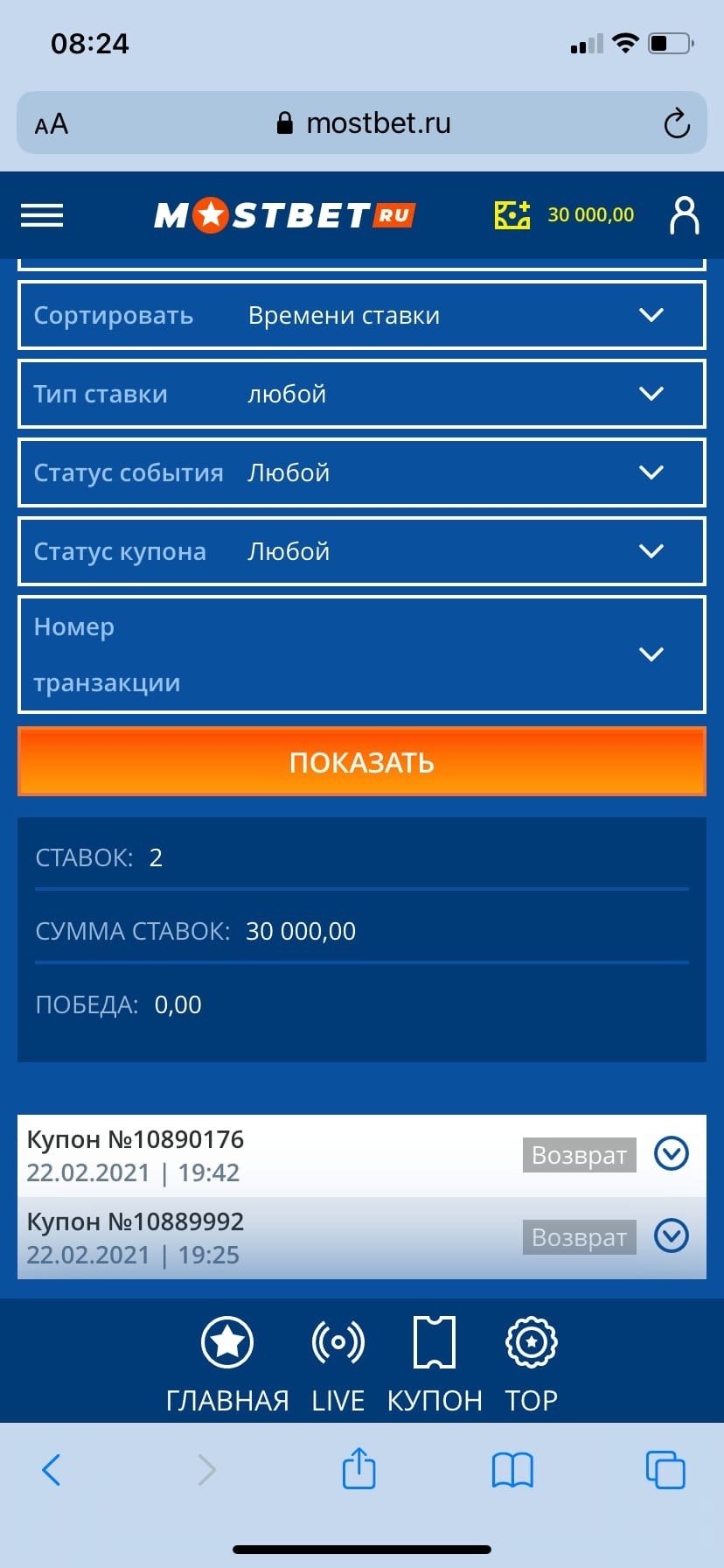Image resolution: width=724 pixels, height=1568 pixels.
Task: Choose a Статус события filter
Action: [x=362, y=472]
